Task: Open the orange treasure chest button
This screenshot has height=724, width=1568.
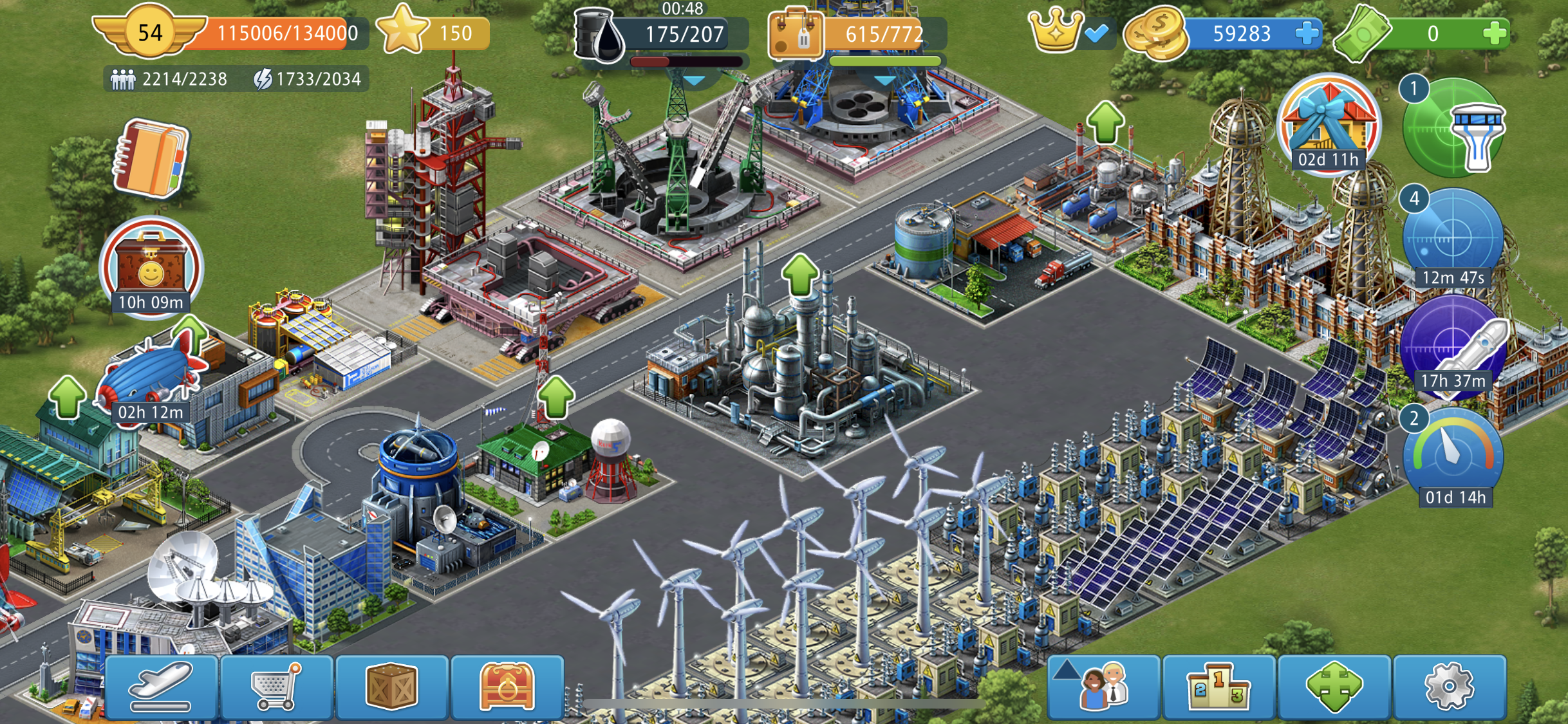Action: click(507, 686)
